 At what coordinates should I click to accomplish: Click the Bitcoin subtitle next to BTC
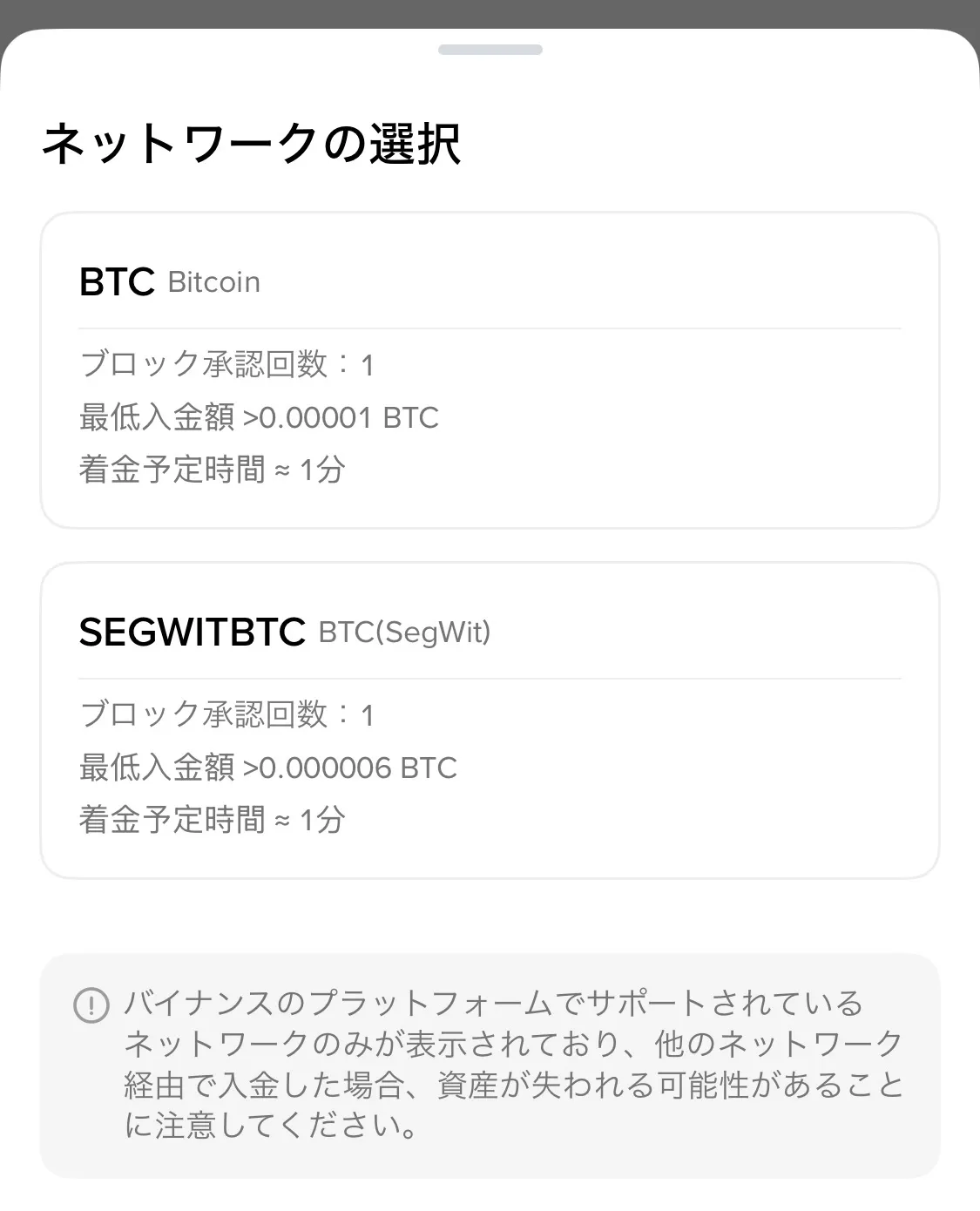pyautogui.click(x=213, y=281)
